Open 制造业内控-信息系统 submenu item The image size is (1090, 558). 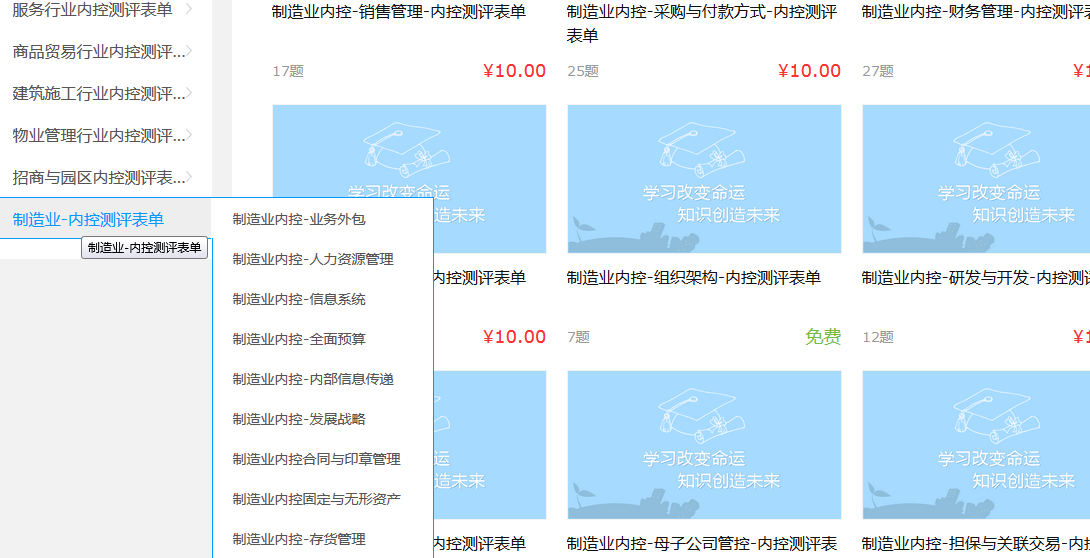point(299,299)
